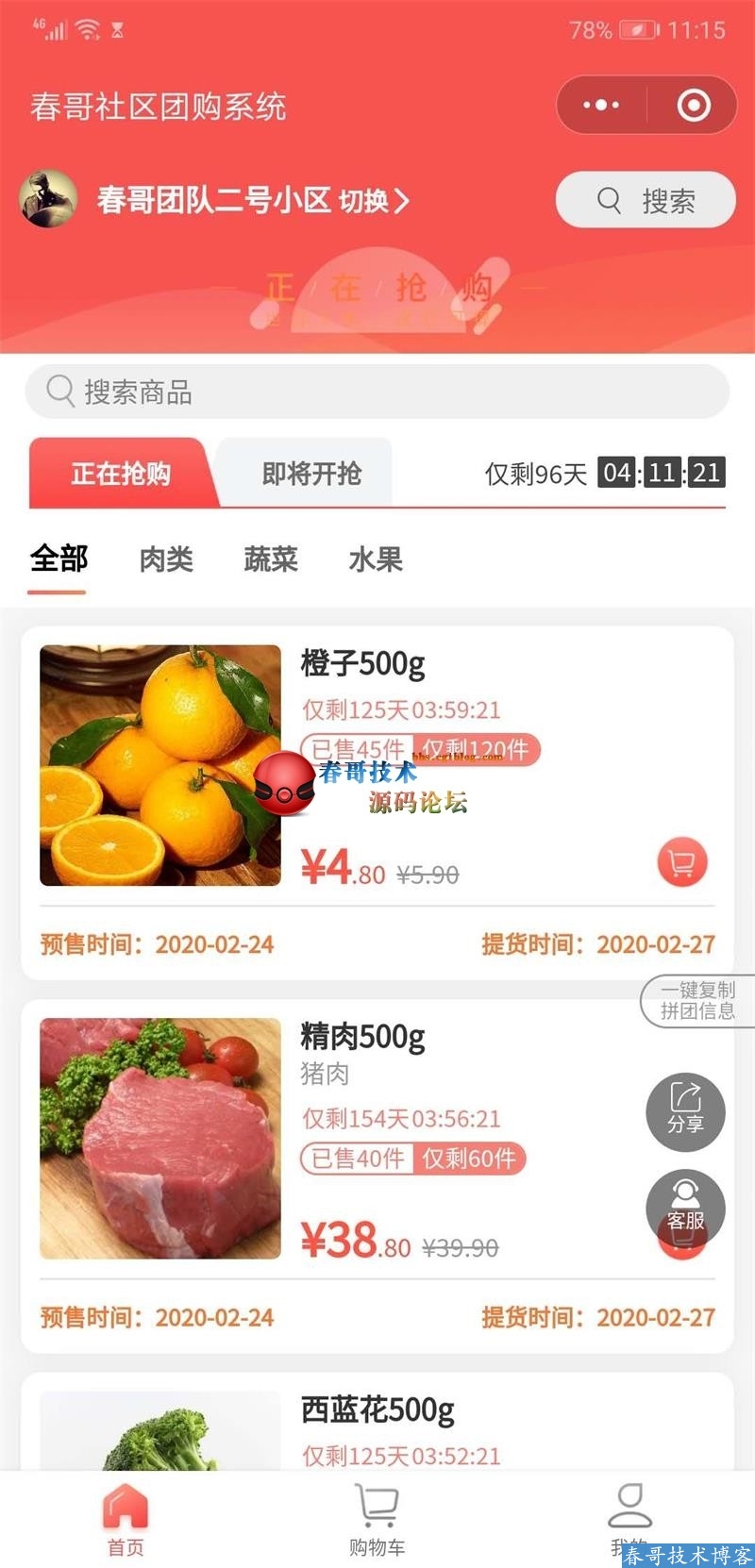The image size is (755, 1568).
Task: Select the 正在抢购 tab
Action: (120, 473)
